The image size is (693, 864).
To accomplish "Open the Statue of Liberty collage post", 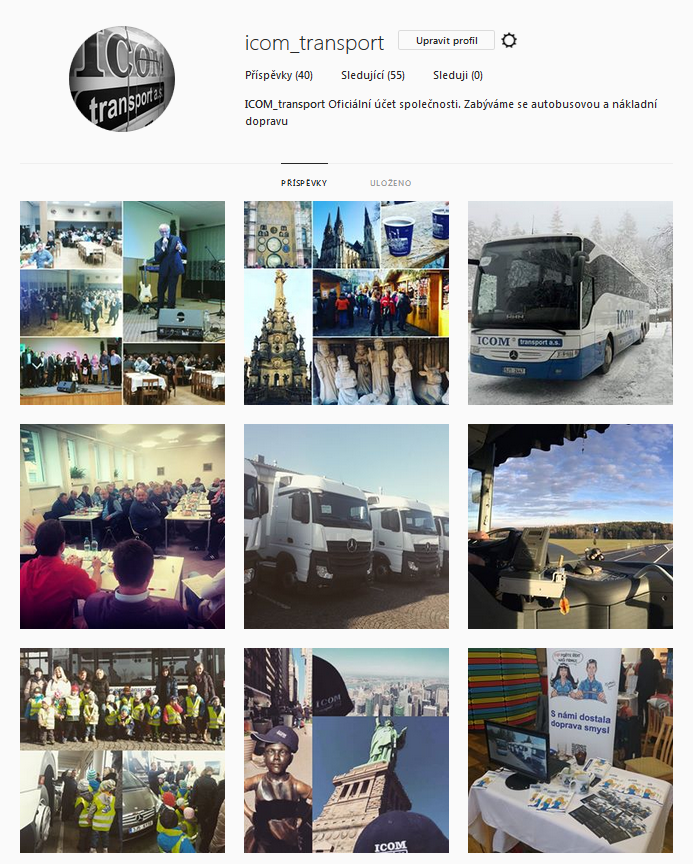I will point(346,750).
